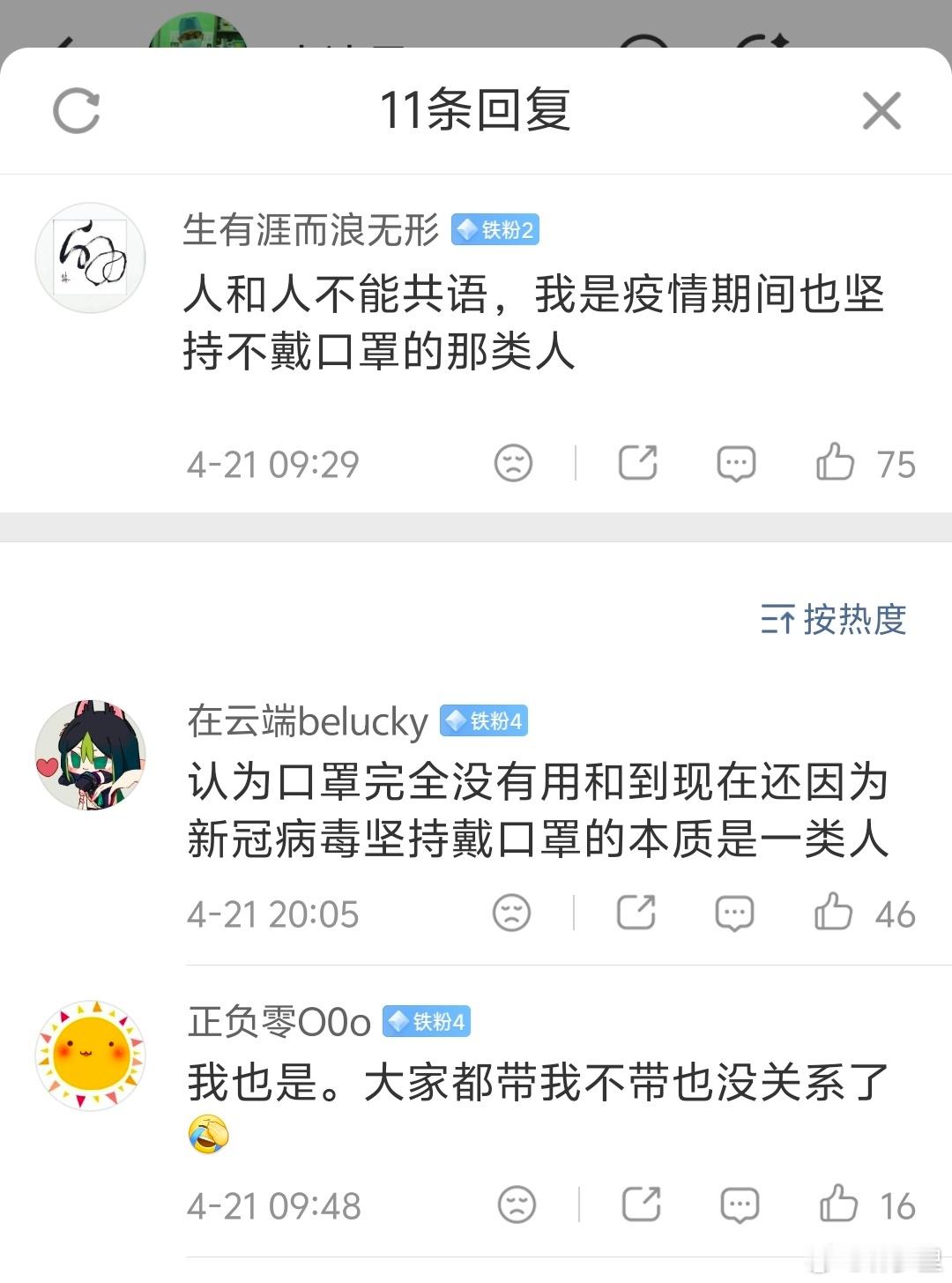Share 生有涯而浪无形's comment via forward icon
952x1283 pixels.
click(x=639, y=461)
